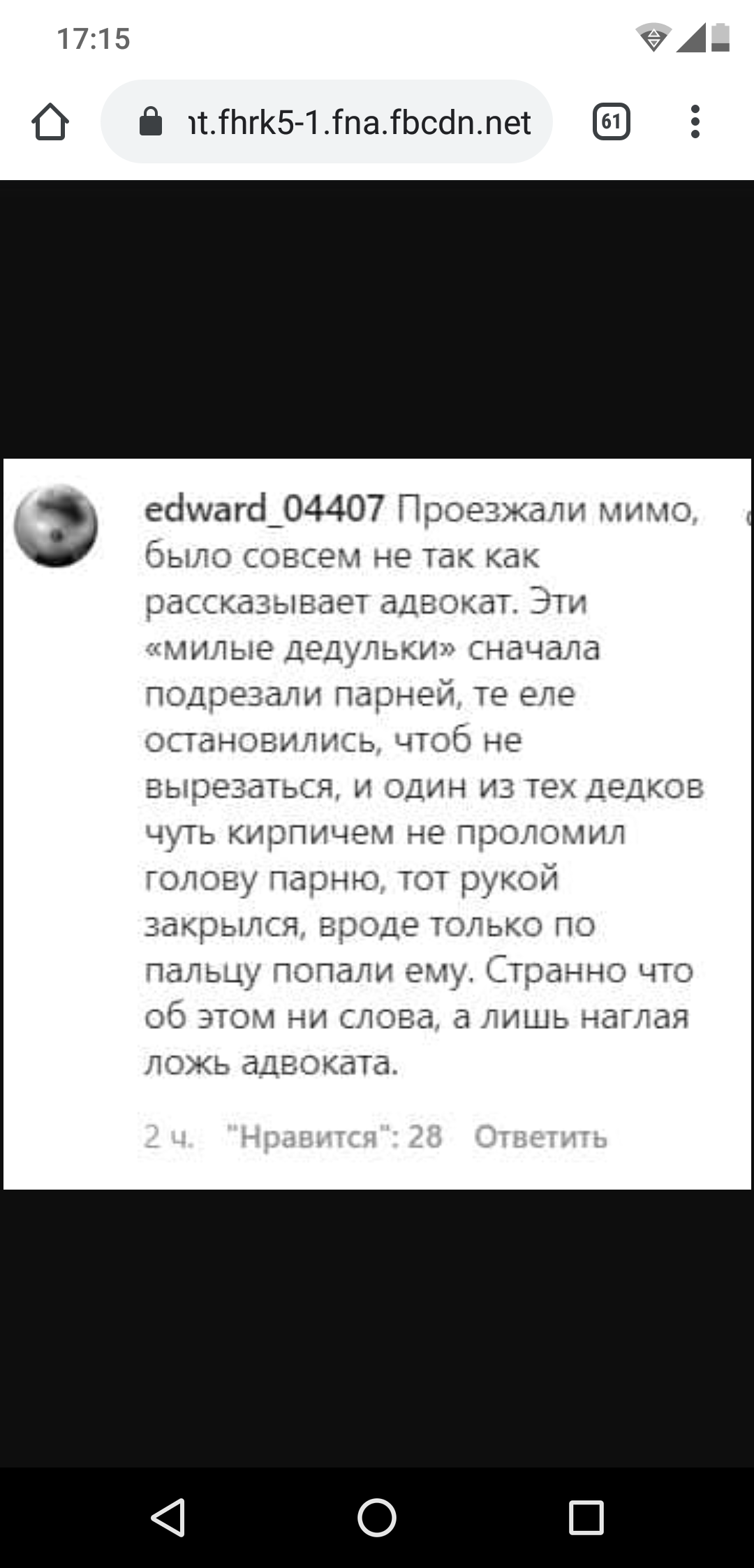
Task: Open the browser's three-dot overflow menu
Action: pyautogui.click(x=695, y=122)
